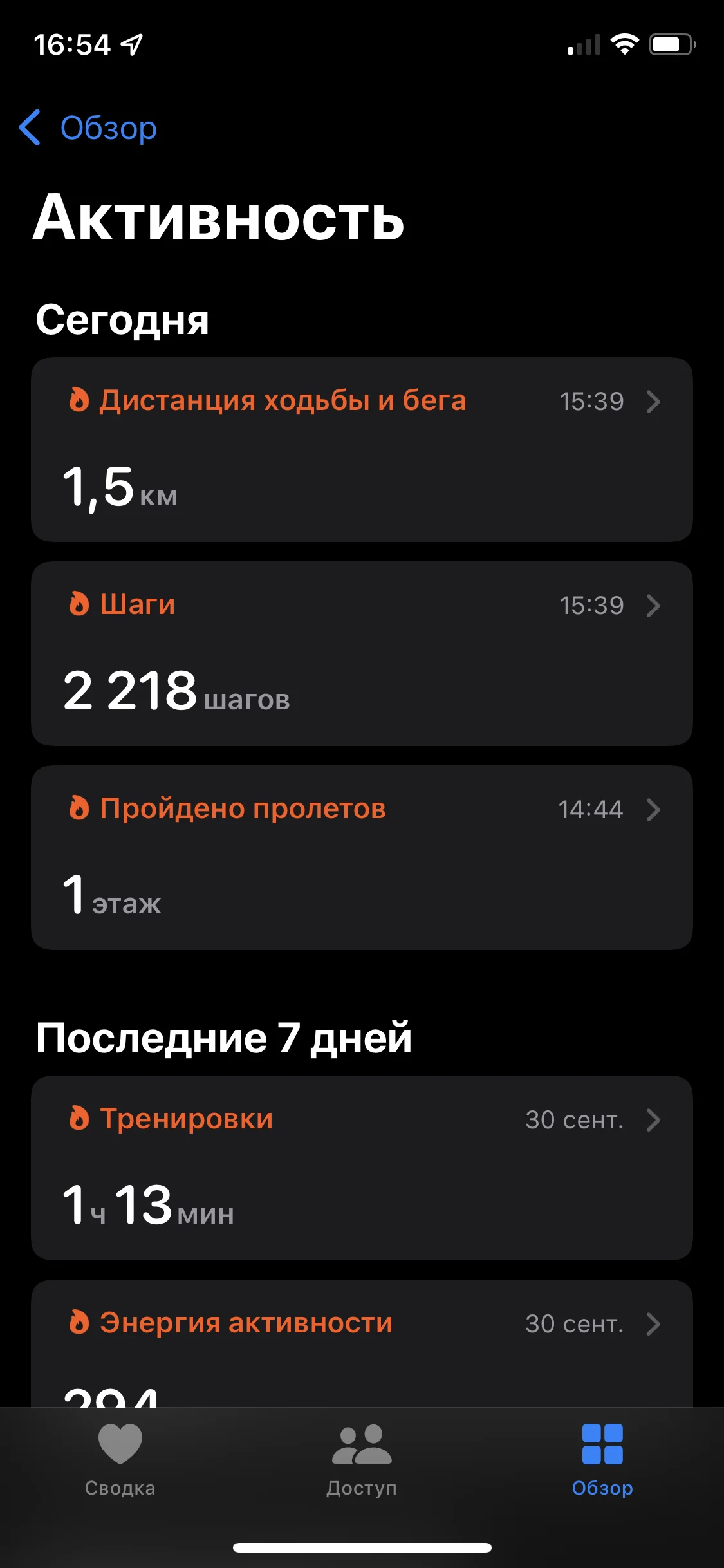724x1568 pixels.
Task: Open Дистанция ходьбы и бега card
Action: click(x=362, y=449)
